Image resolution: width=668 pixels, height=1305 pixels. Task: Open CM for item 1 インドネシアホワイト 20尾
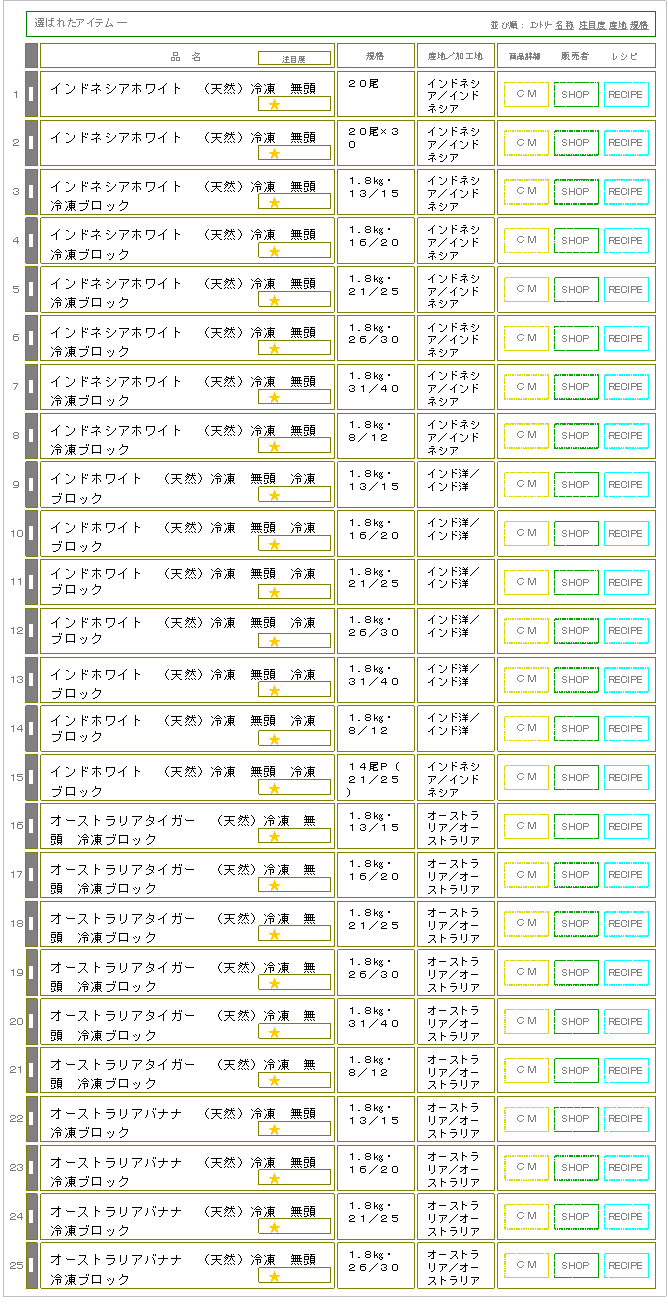tap(526, 94)
